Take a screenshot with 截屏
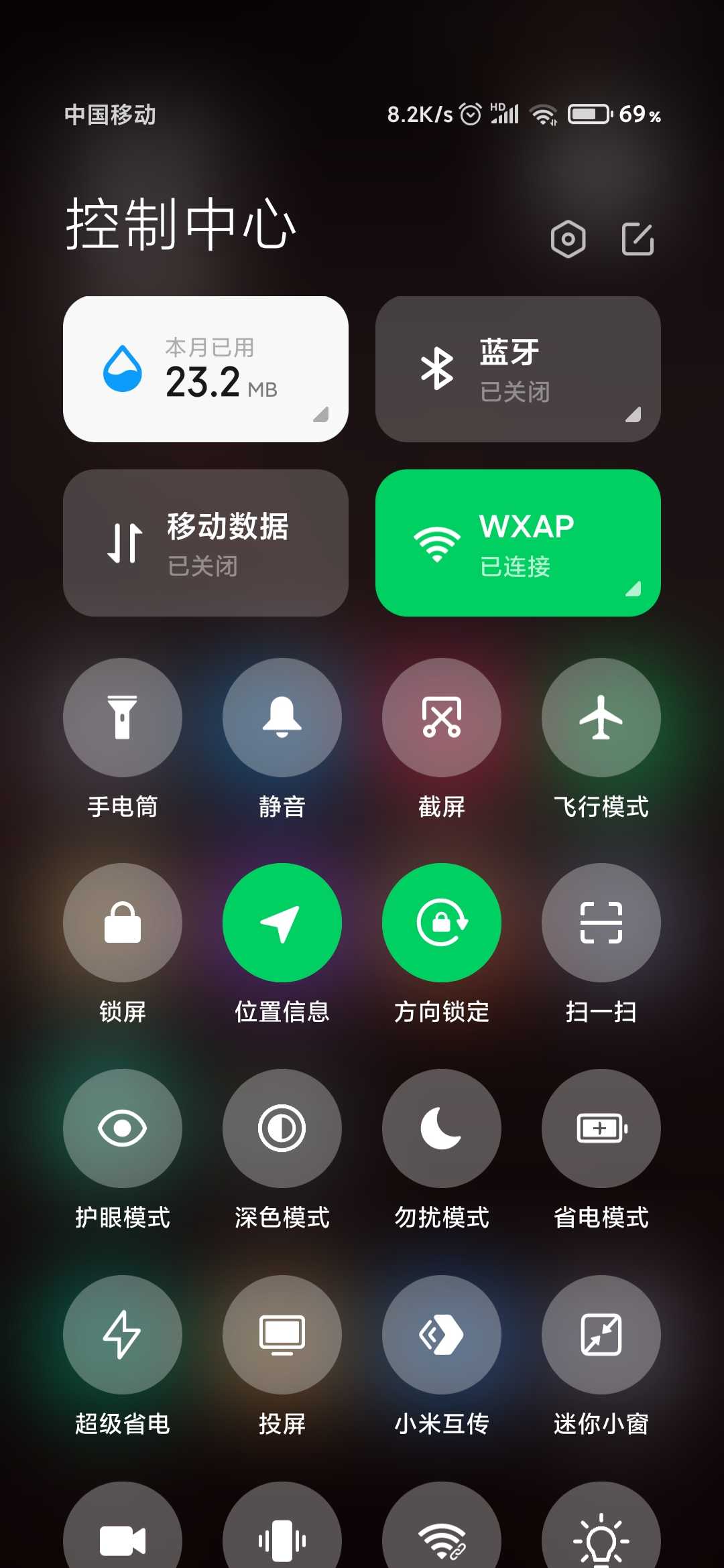This screenshot has height=1568, width=724. coord(442,718)
